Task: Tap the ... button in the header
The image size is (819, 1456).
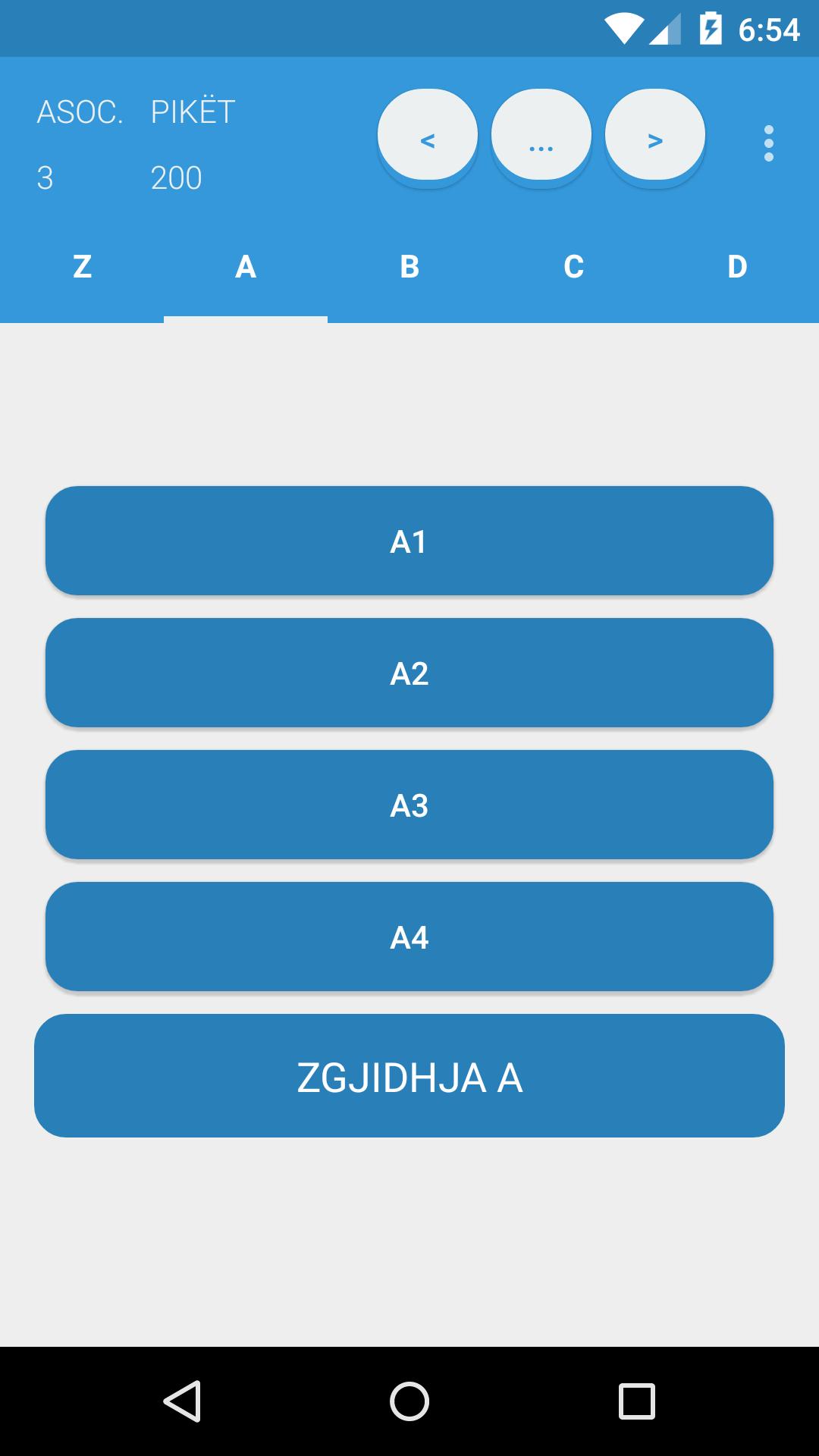Action: tap(541, 135)
